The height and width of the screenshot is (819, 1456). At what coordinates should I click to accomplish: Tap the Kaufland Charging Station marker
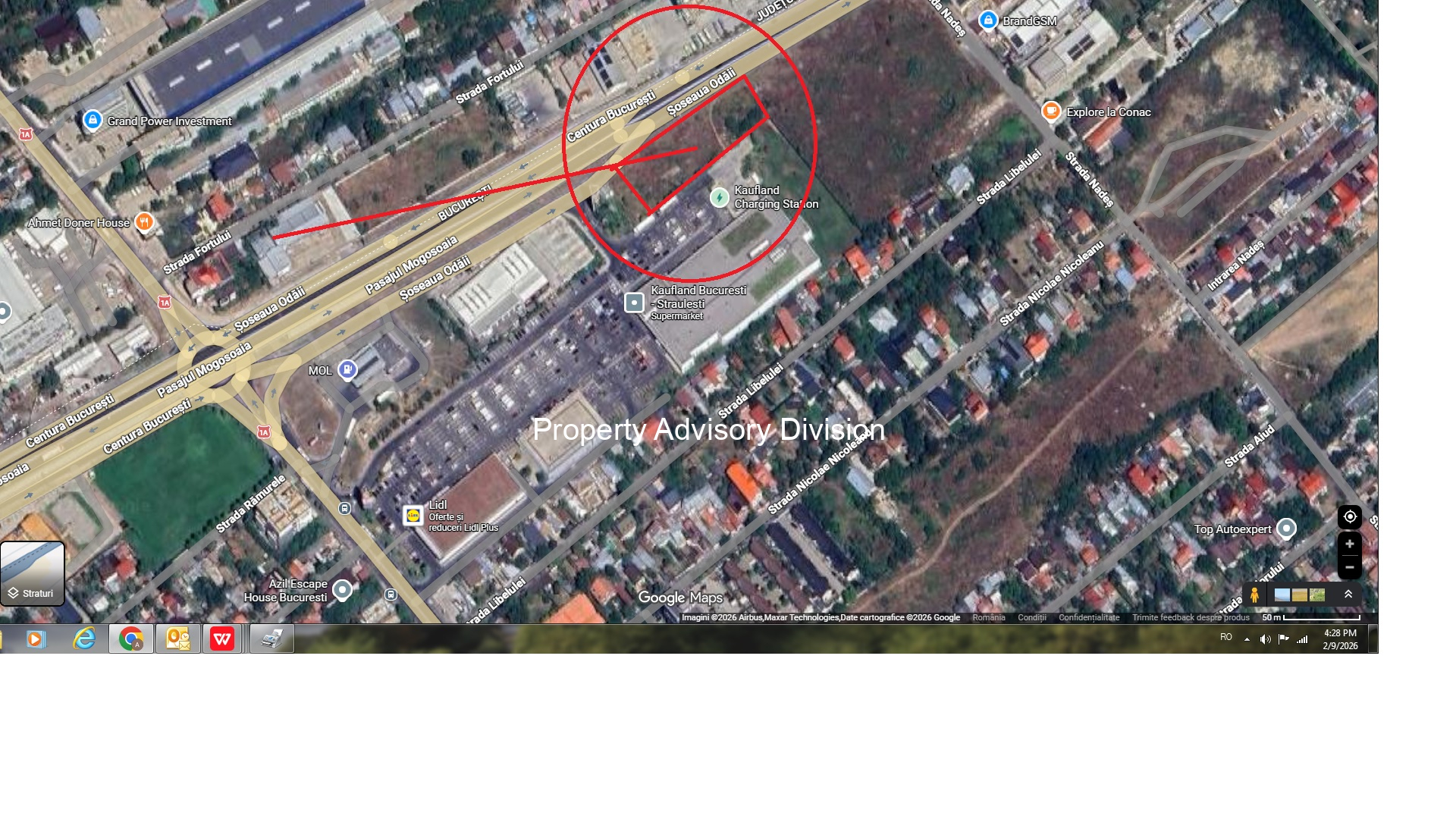[x=719, y=198]
